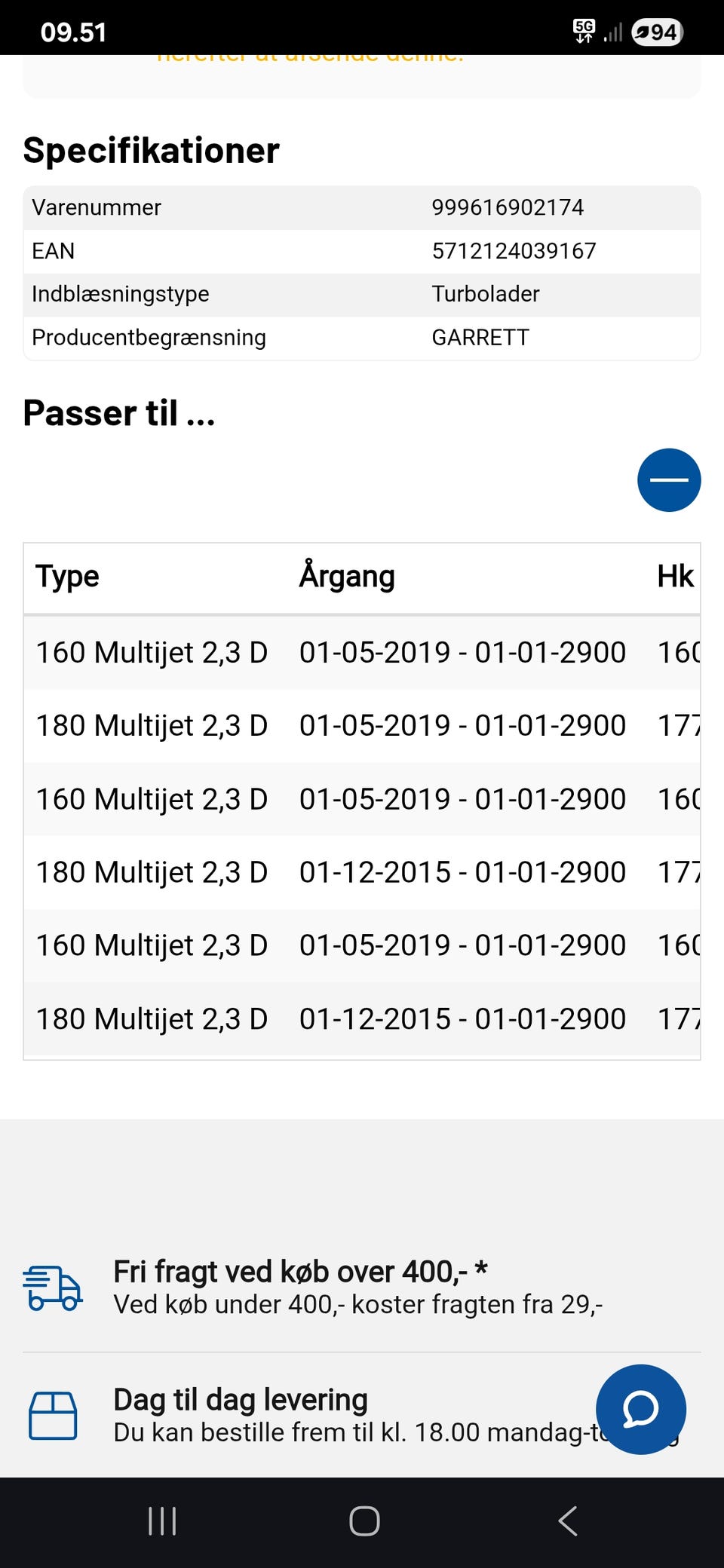Screen dimensions: 724x1568
Task: Open the recent apps overview
Action: point(162,1521)
